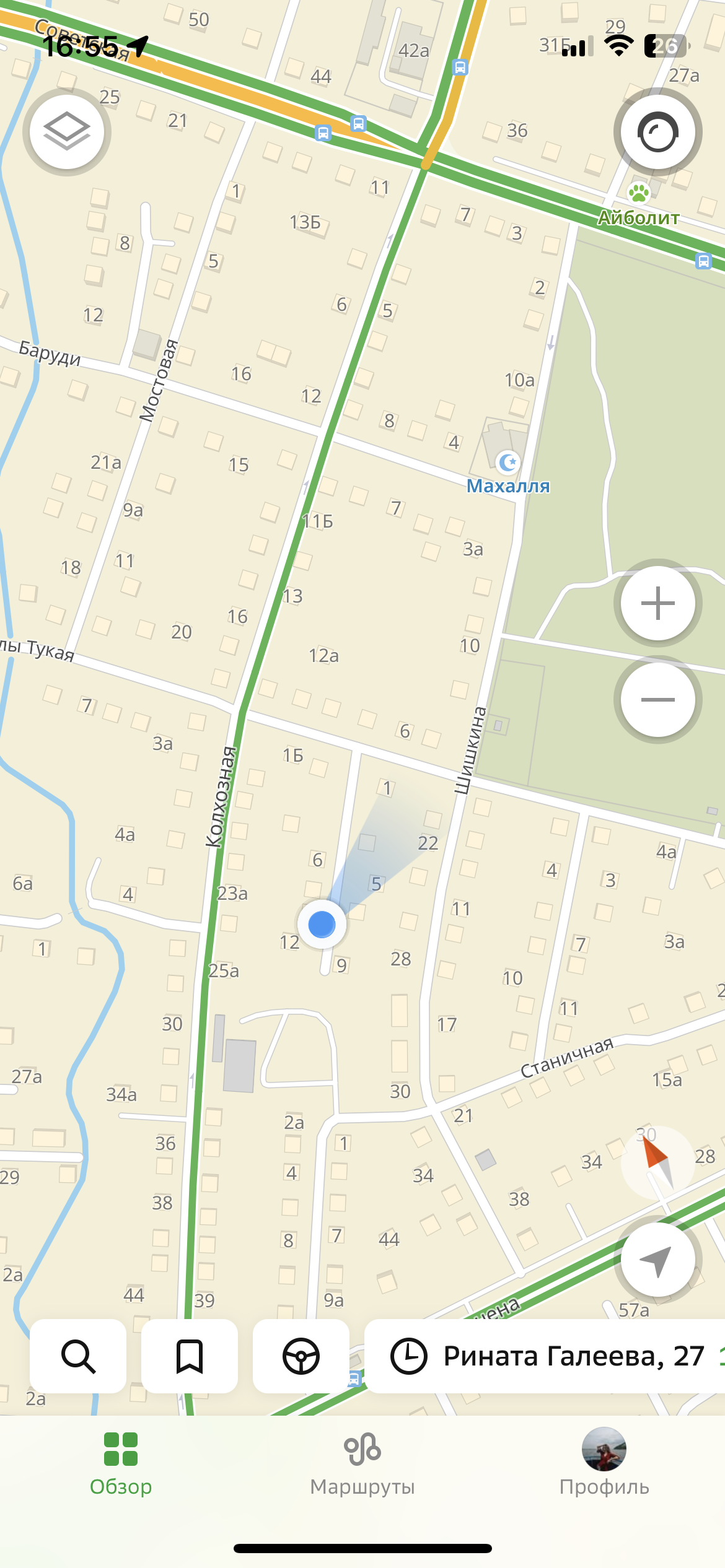The height and width of the screenshot is (1568, 725).
Task: Tap the compass to reset north
Action: [x=657, y=1163]
